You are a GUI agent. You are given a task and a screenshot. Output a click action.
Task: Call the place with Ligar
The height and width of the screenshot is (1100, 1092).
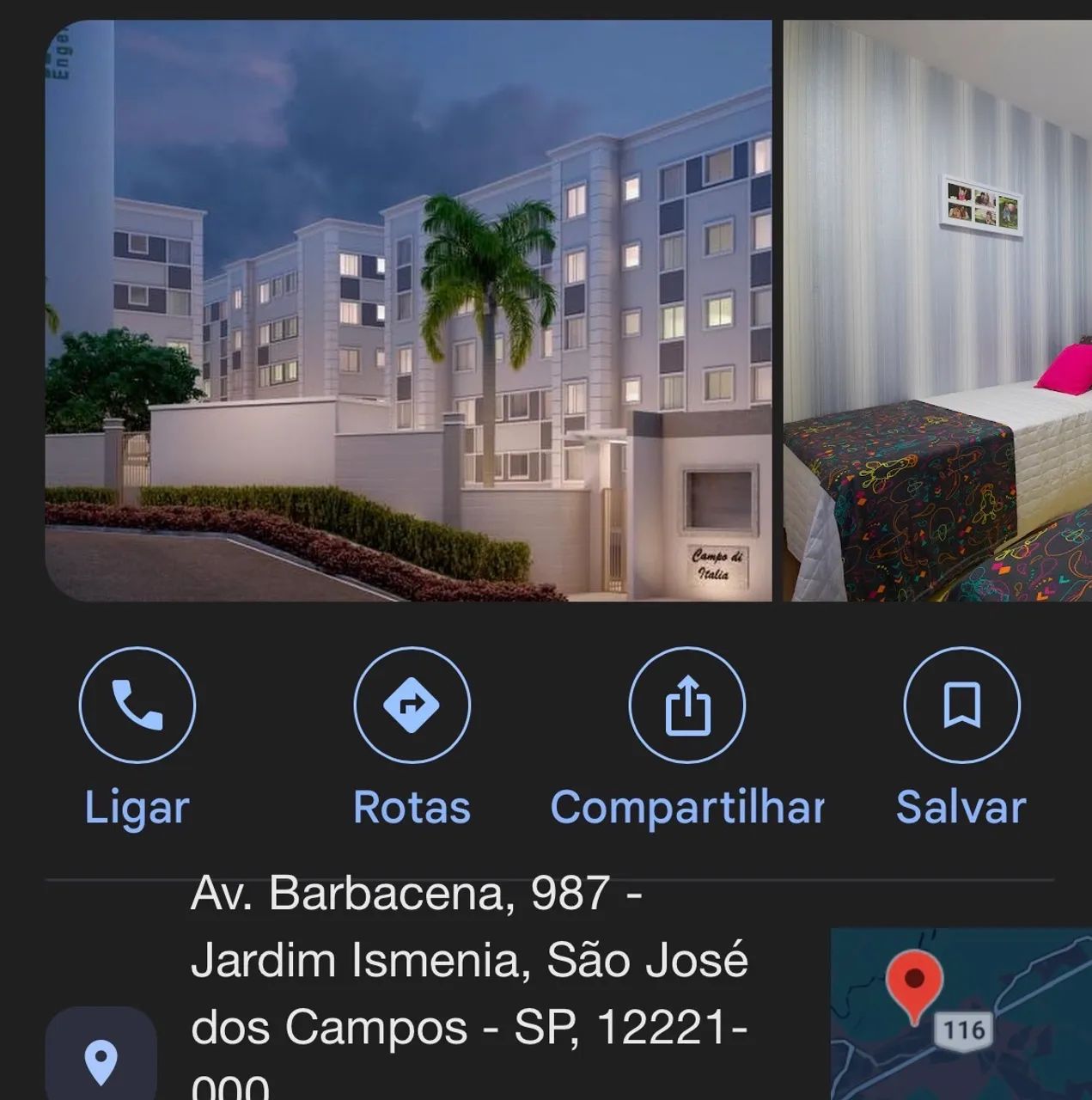pyautogui.click(x=137, y=706)
